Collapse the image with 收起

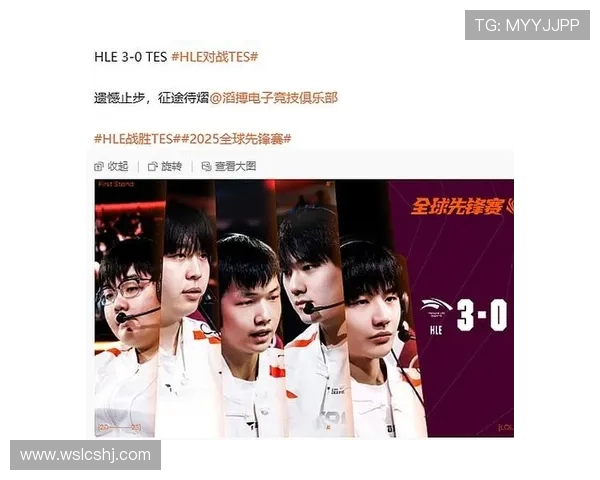pyautogui.click(x=112, y=166)
